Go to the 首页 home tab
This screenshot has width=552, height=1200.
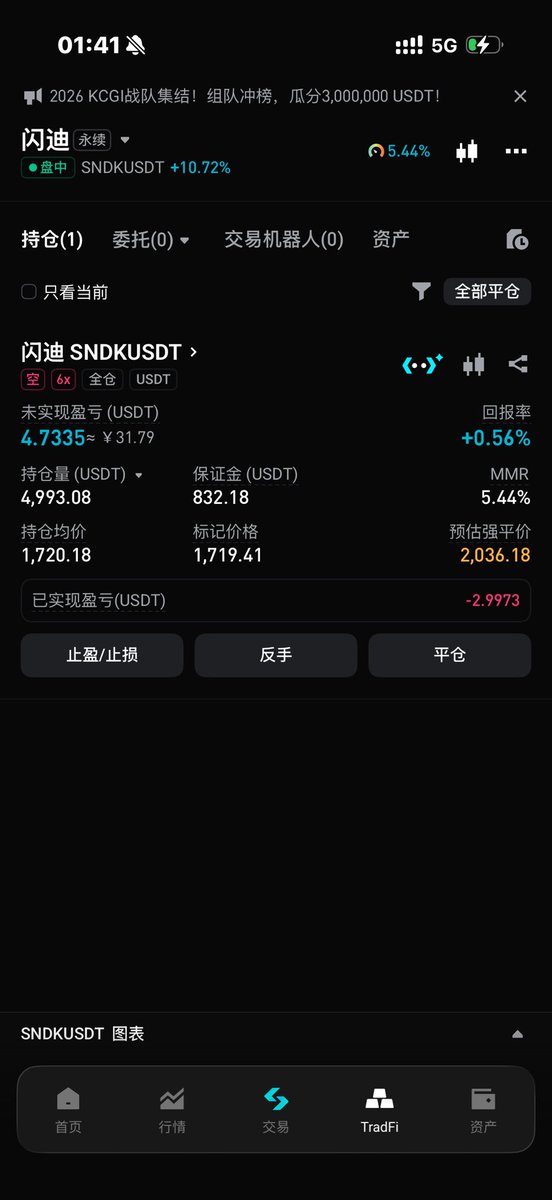pyautogui.click(x=68, y=1110)
